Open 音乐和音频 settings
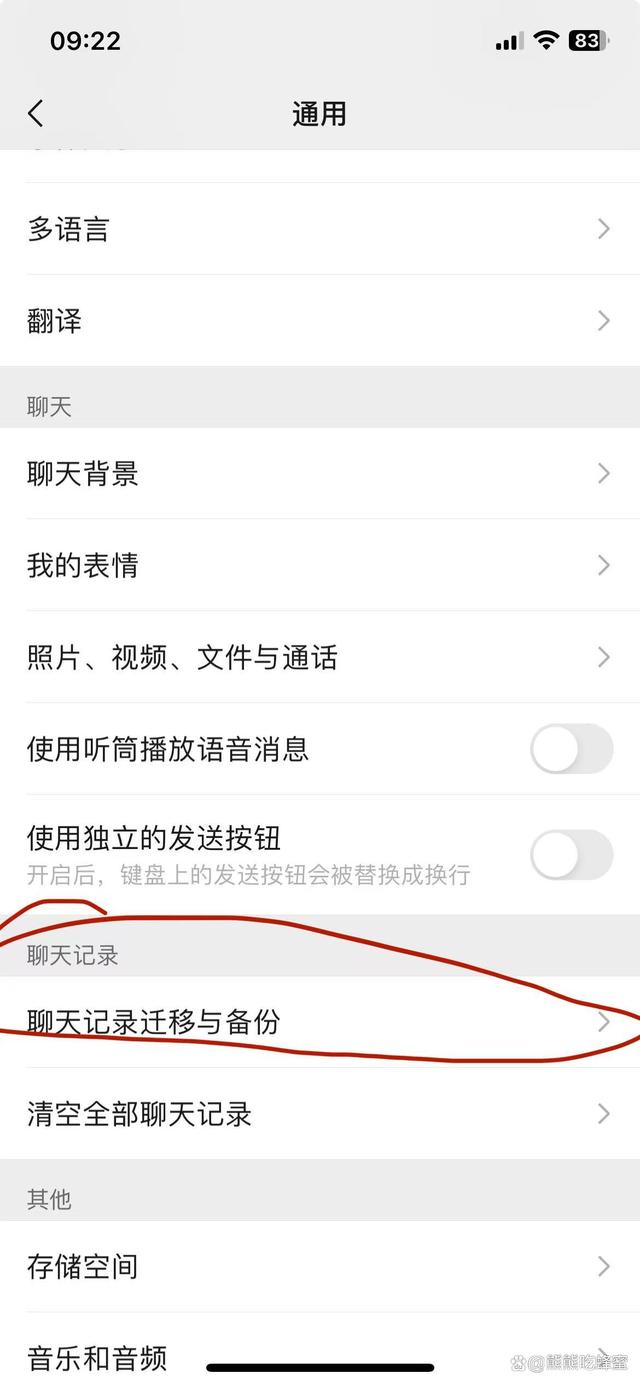The width and height of the screenshot is (640, 1385). point(320,1355)
